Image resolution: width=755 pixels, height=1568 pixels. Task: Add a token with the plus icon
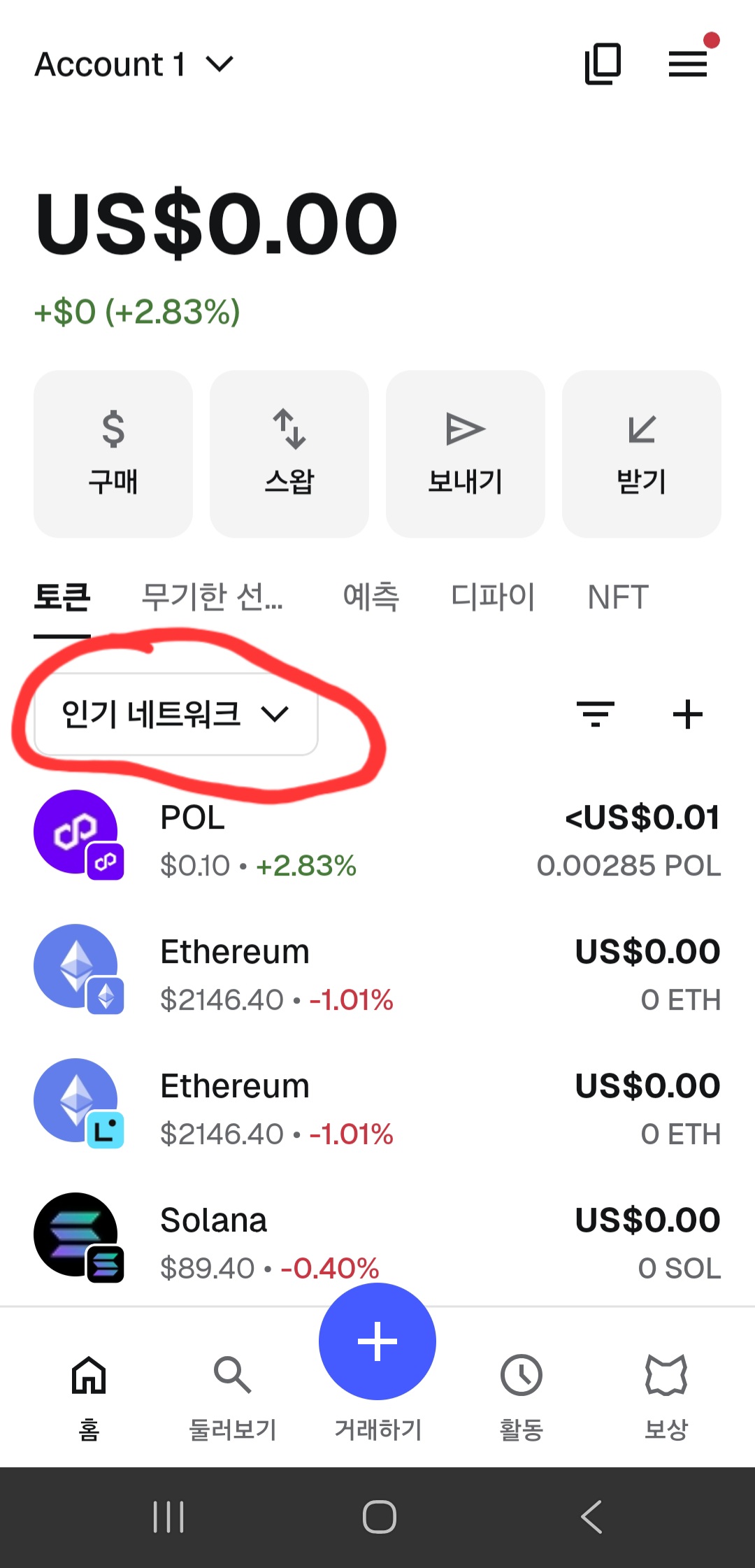click(688, 714)
